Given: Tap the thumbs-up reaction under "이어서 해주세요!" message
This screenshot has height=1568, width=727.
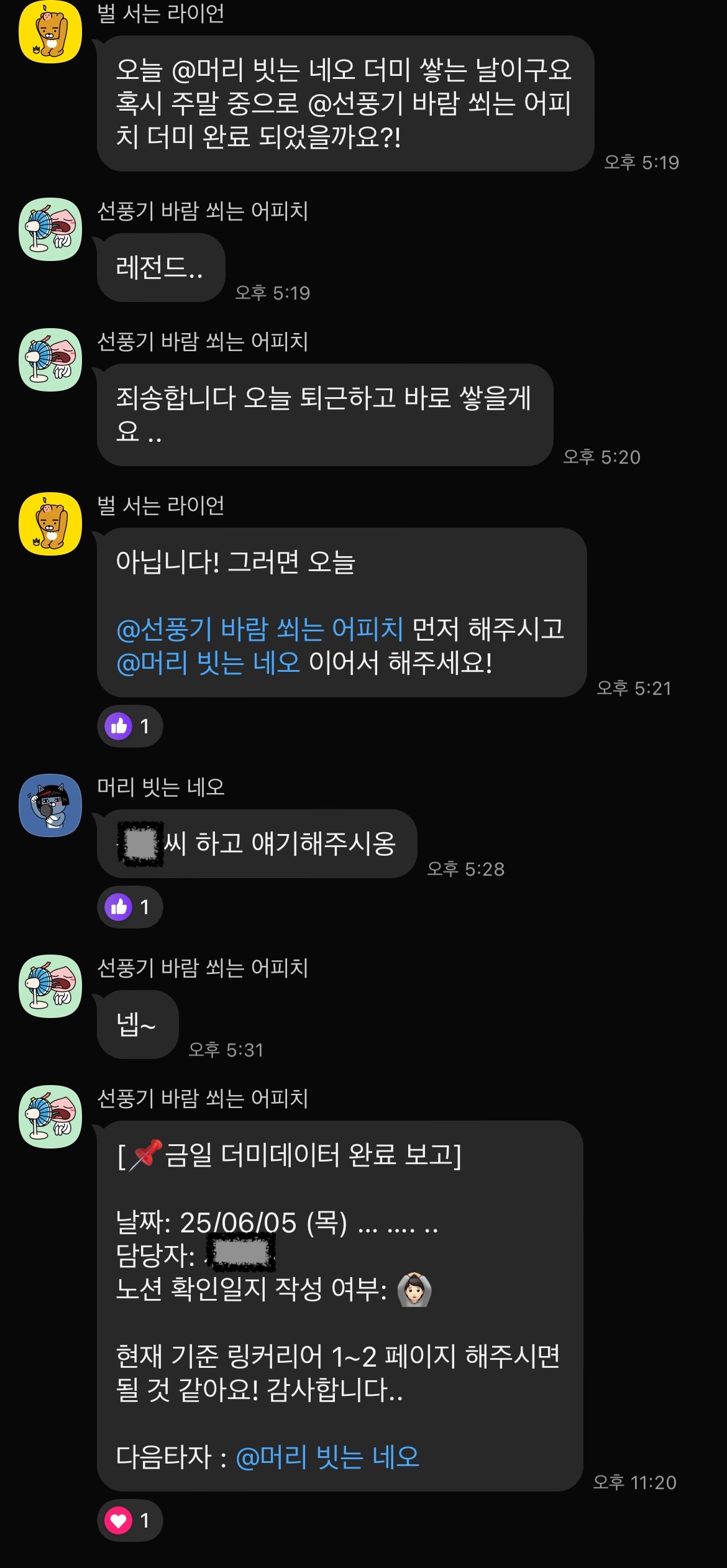Looking at the screenshot, I should pyautogui.click(x=129, y=726).
